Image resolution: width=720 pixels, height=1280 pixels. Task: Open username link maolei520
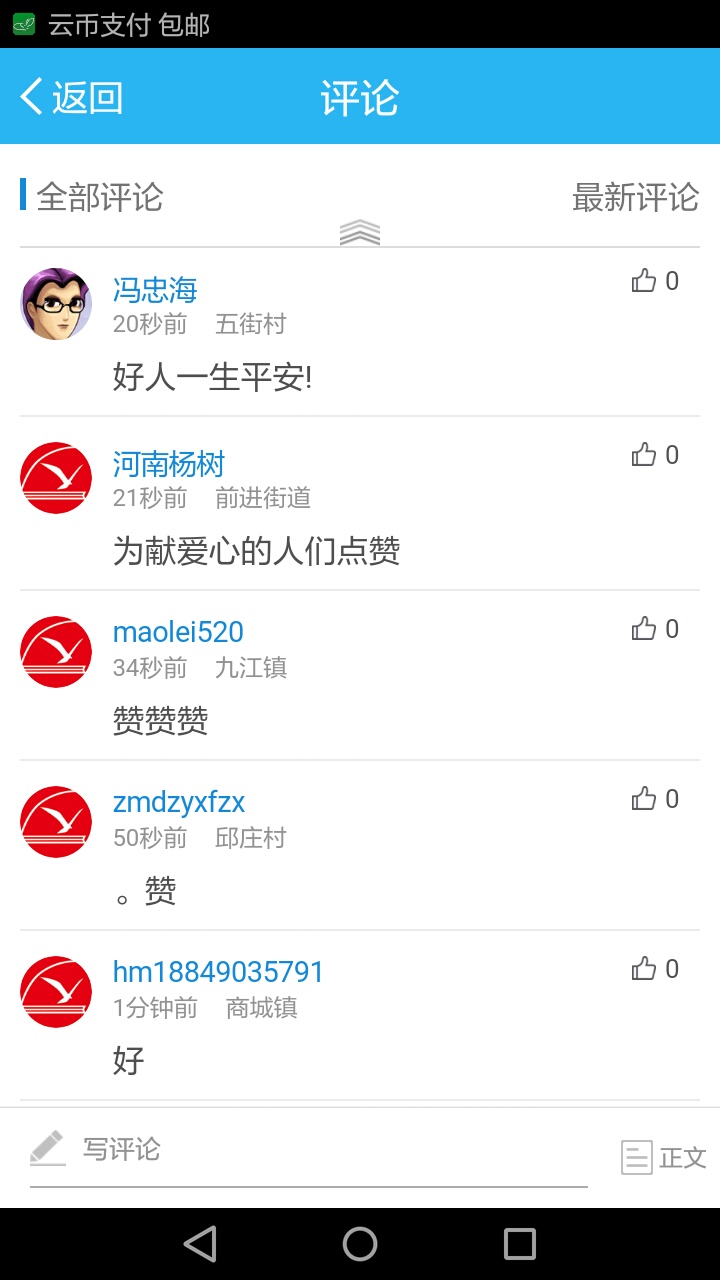(178, 632)
